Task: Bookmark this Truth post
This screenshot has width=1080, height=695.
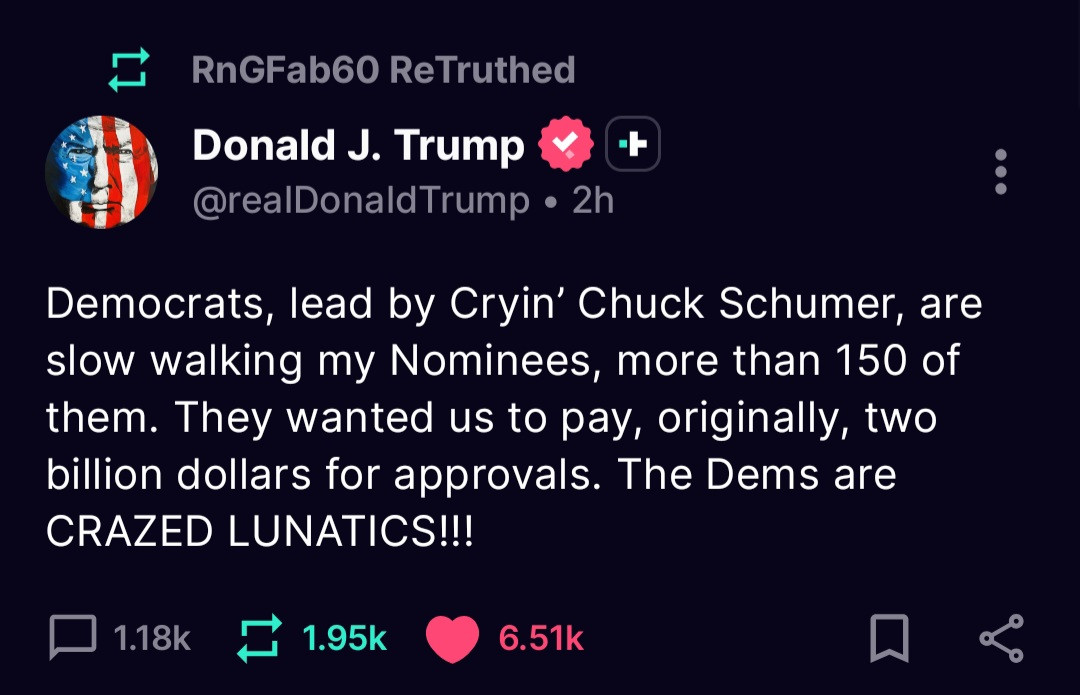Action: [889, 639]
